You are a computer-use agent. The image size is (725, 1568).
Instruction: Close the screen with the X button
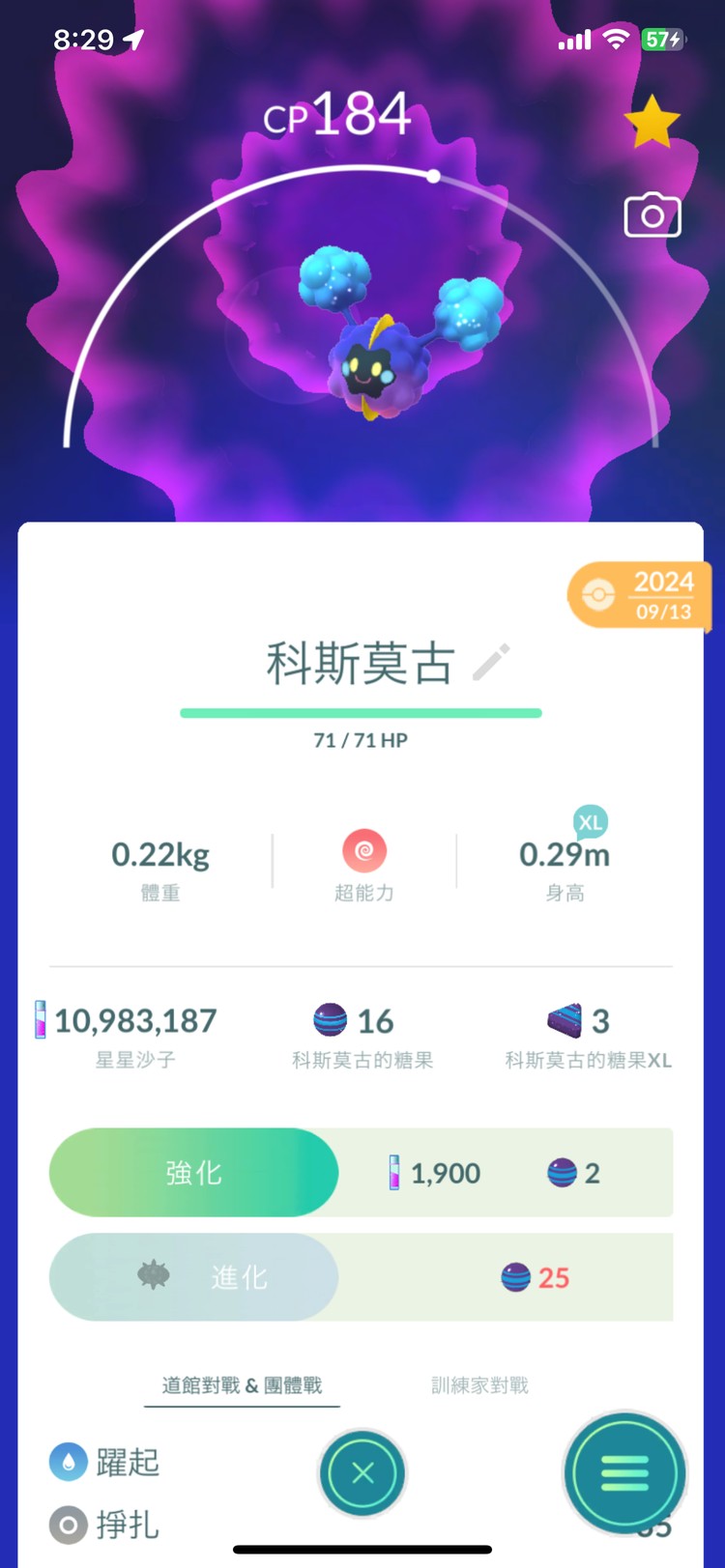(362, 1472)
